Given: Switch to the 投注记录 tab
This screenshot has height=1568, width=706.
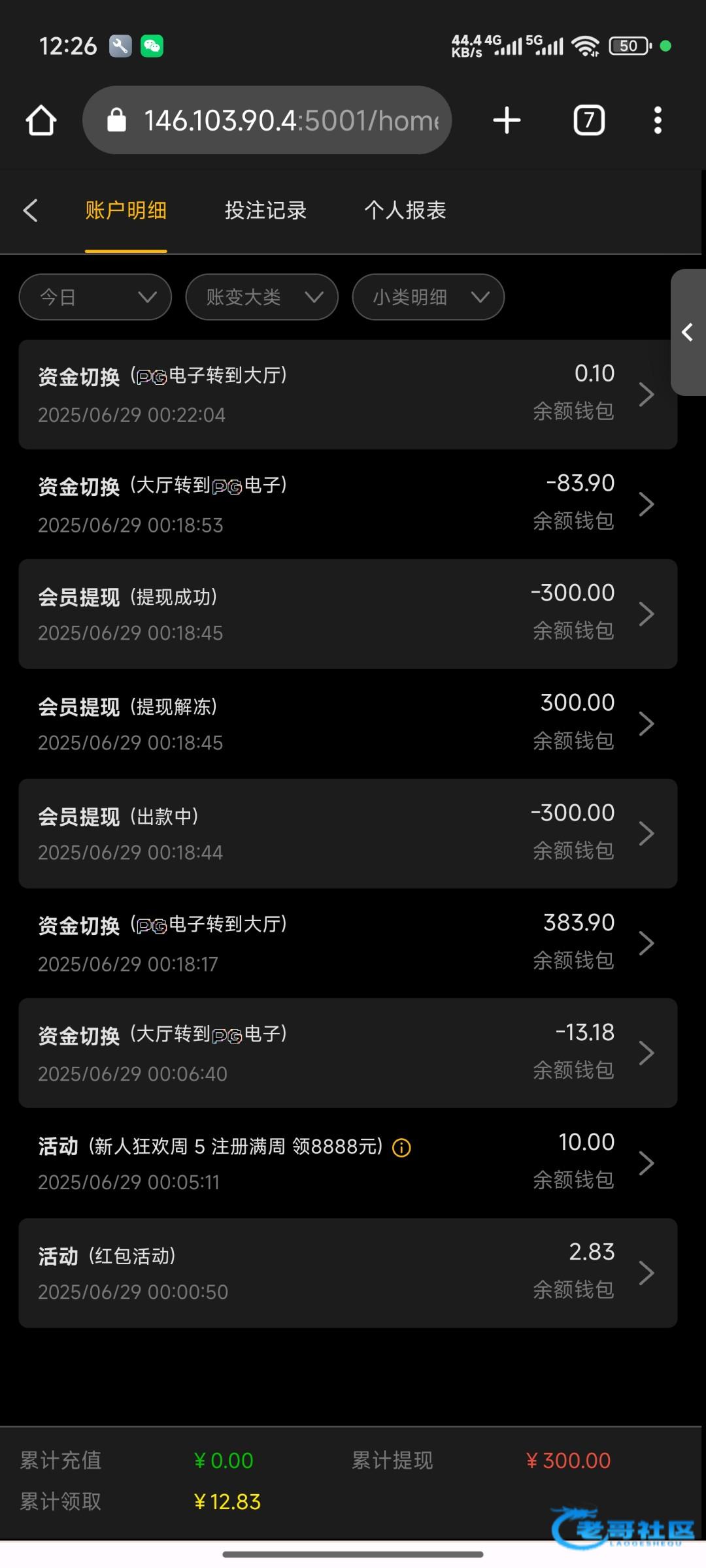Looking at the screenshot, I should pyautogui.click(x=265, y=210).
